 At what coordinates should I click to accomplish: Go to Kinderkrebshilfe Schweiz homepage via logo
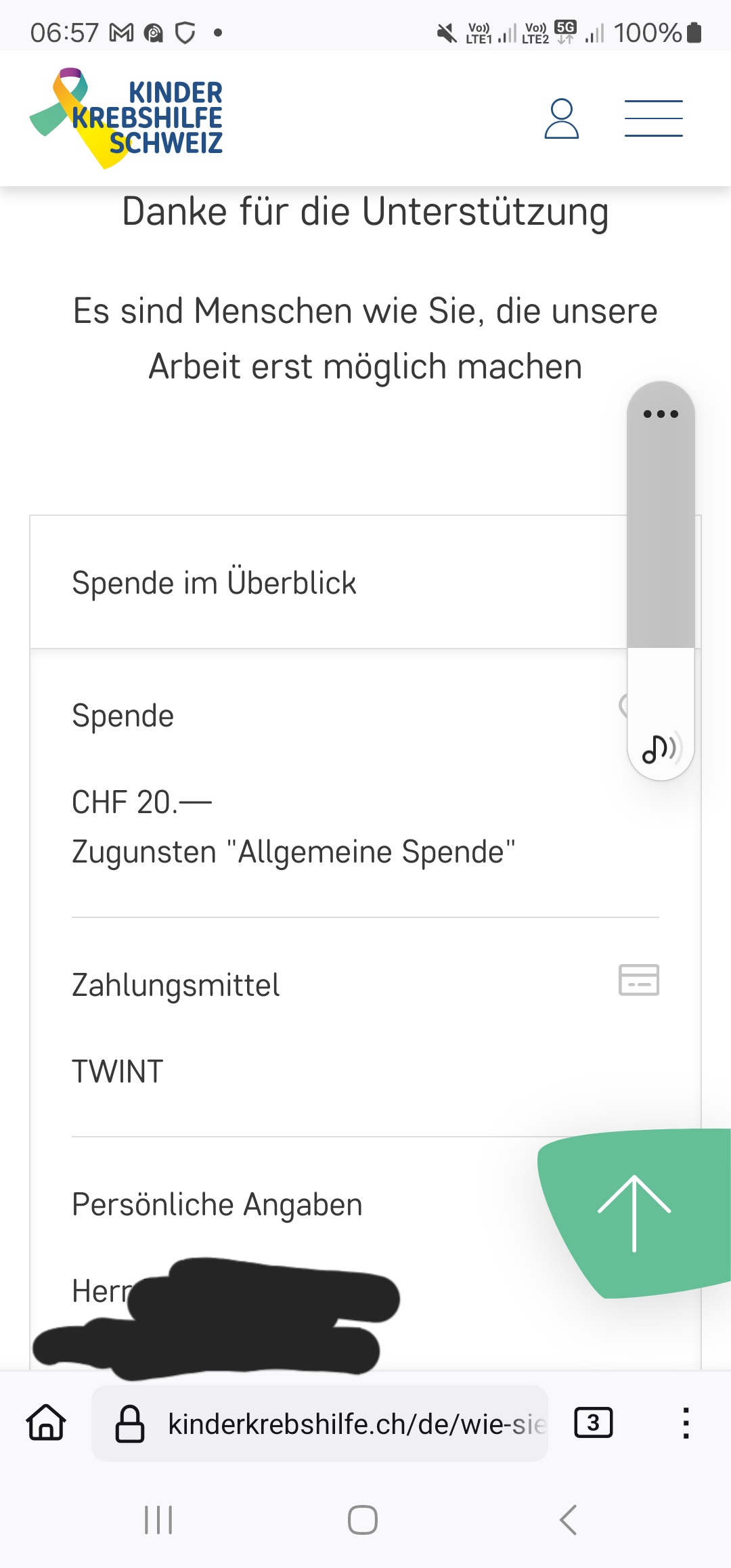click(128, 118)
